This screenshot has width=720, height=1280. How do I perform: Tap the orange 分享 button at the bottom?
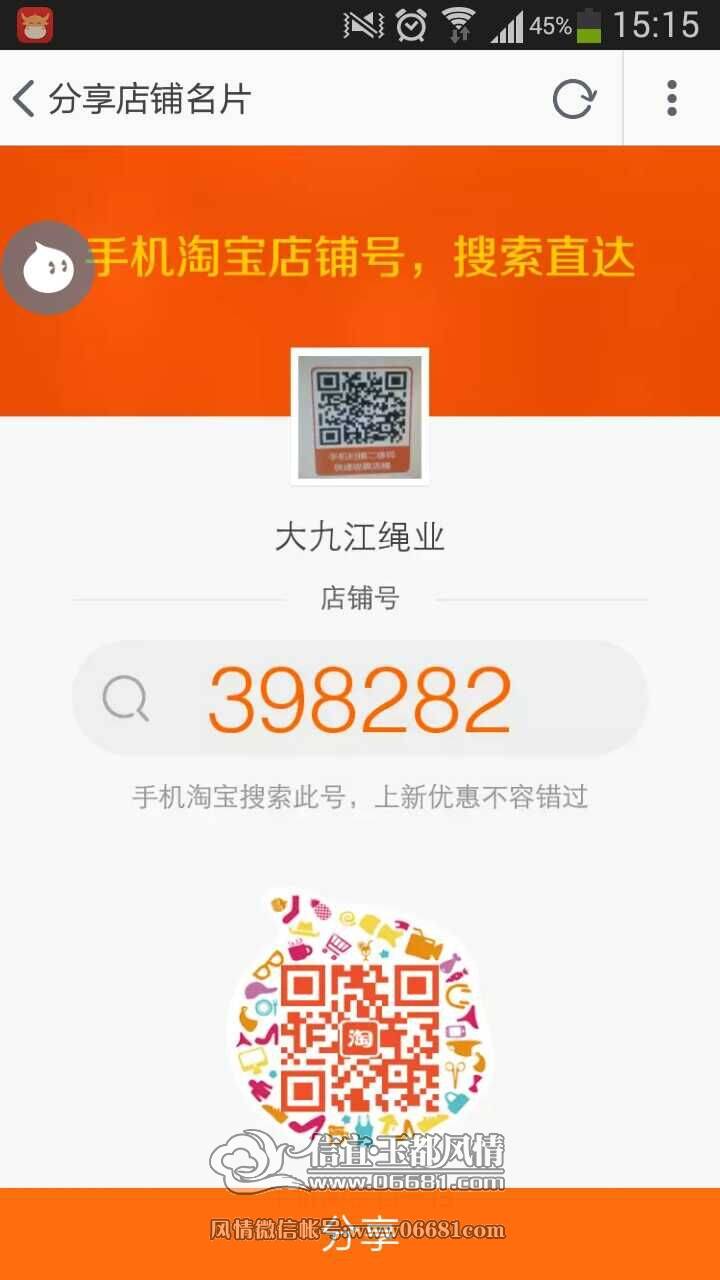(360, 1233)
